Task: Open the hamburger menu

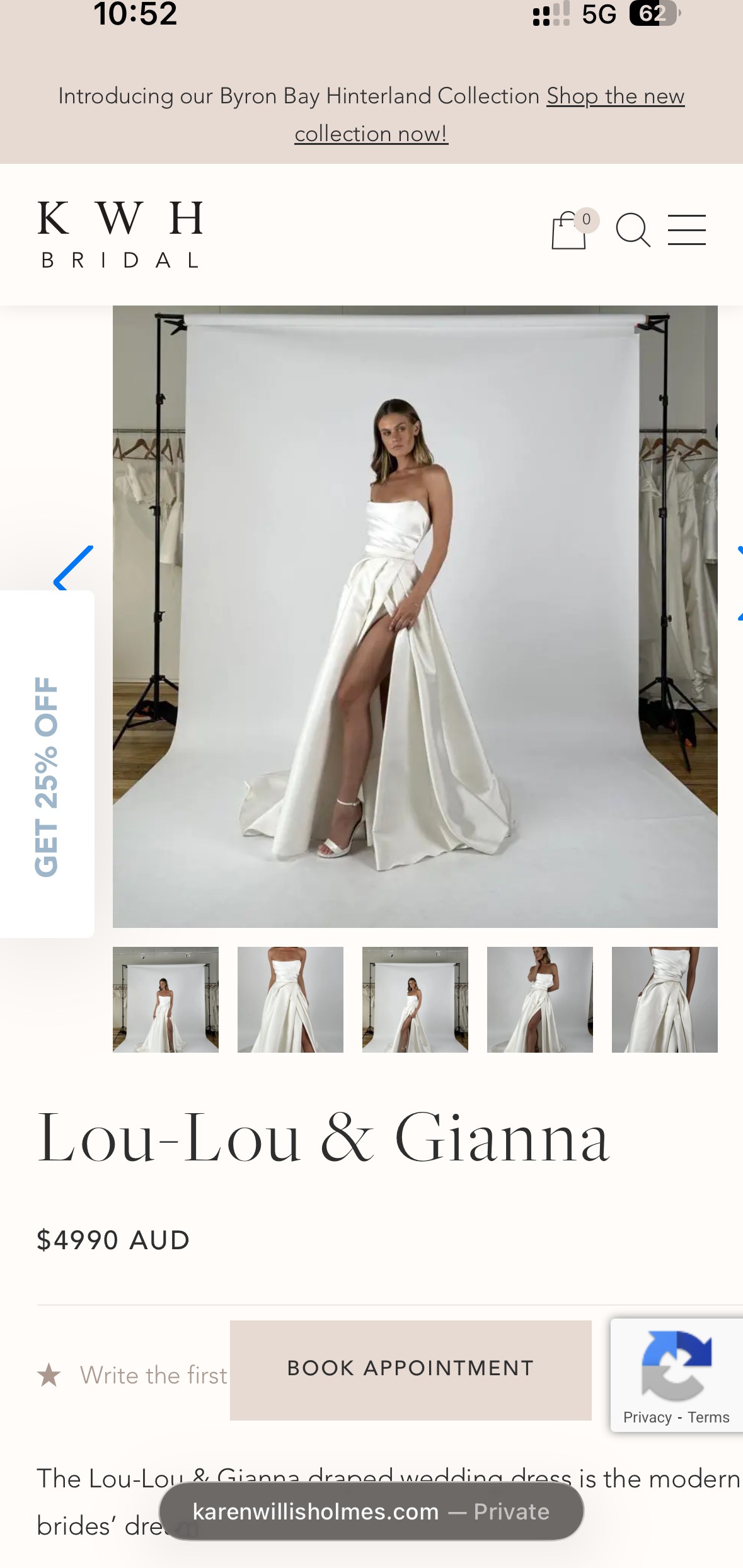Action: (686, 230)
